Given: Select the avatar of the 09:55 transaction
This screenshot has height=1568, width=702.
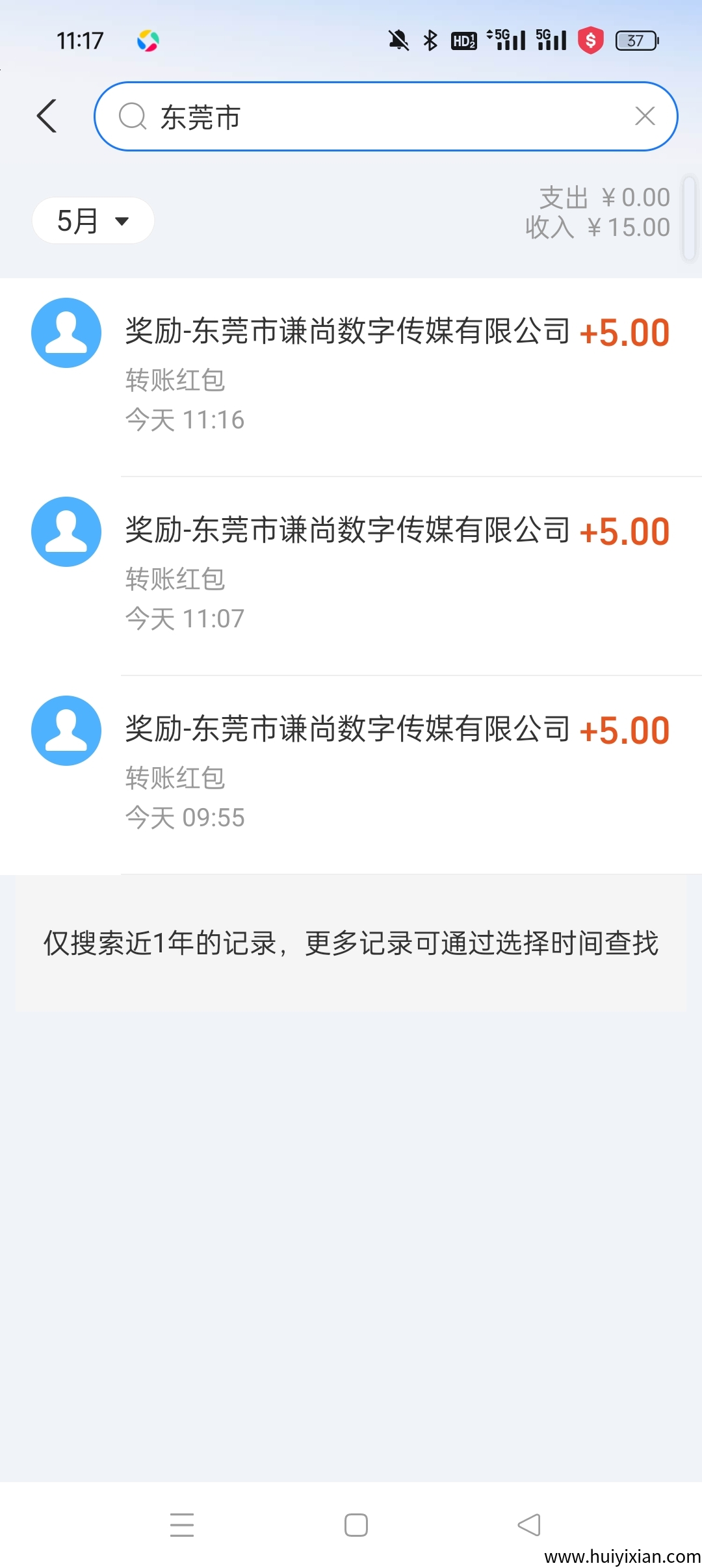Looking at the screenshot, I should click(66, 730).
